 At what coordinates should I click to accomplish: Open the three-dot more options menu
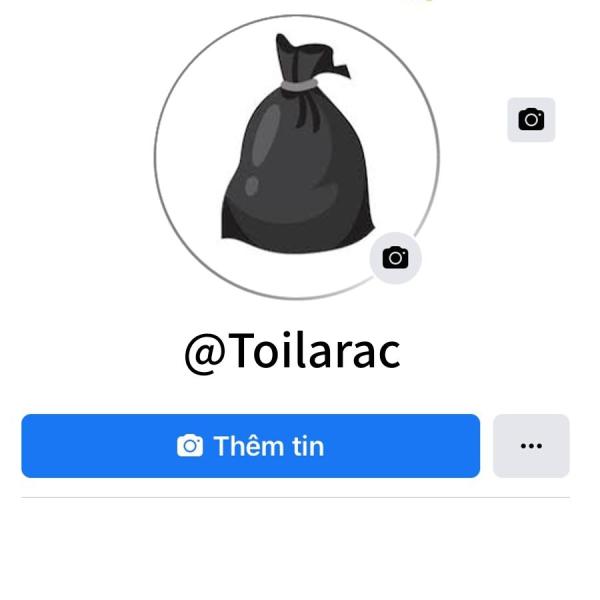(x=531, y=446)
